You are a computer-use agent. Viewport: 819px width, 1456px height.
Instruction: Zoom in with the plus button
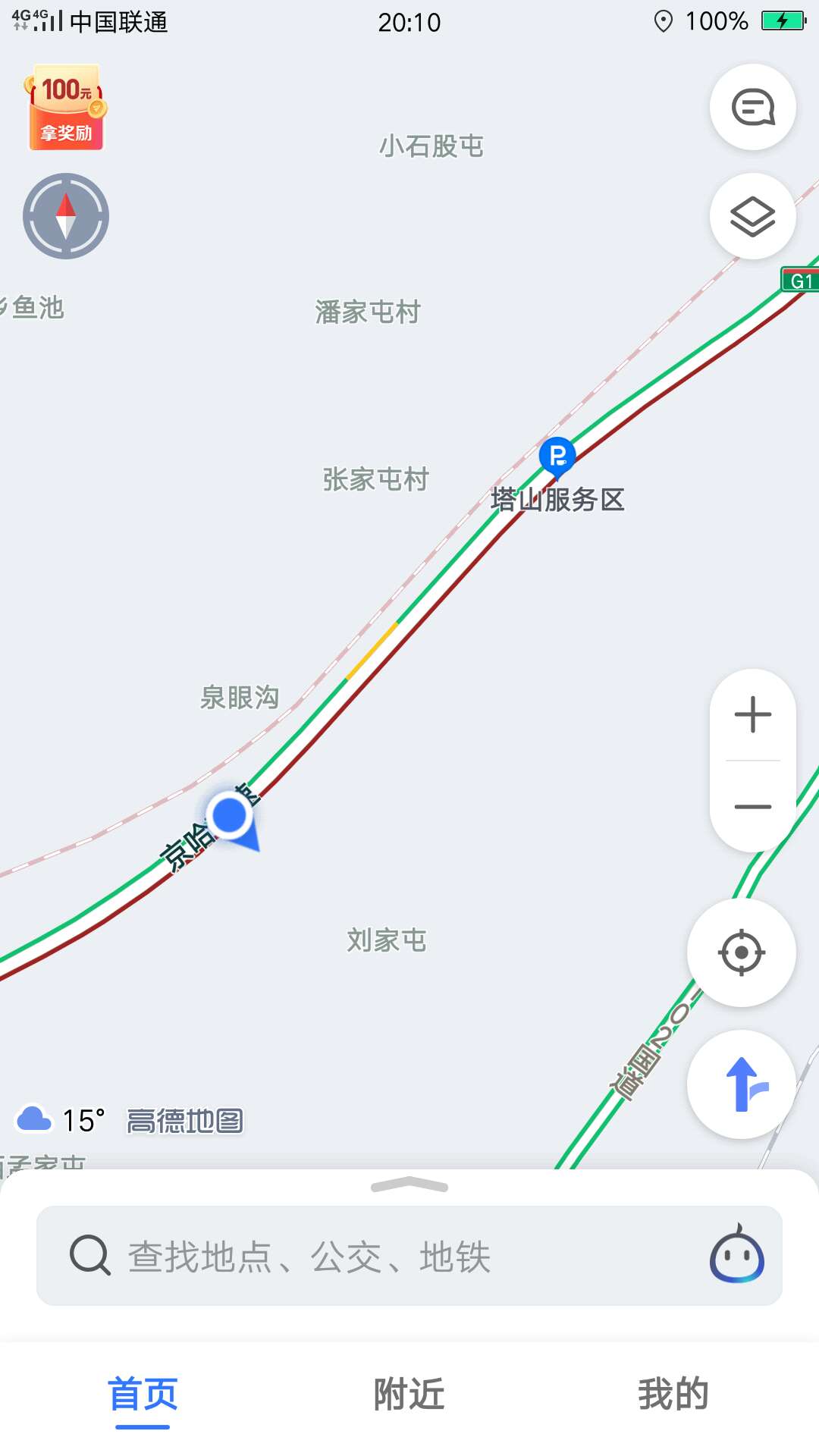[x=752, y=714]
